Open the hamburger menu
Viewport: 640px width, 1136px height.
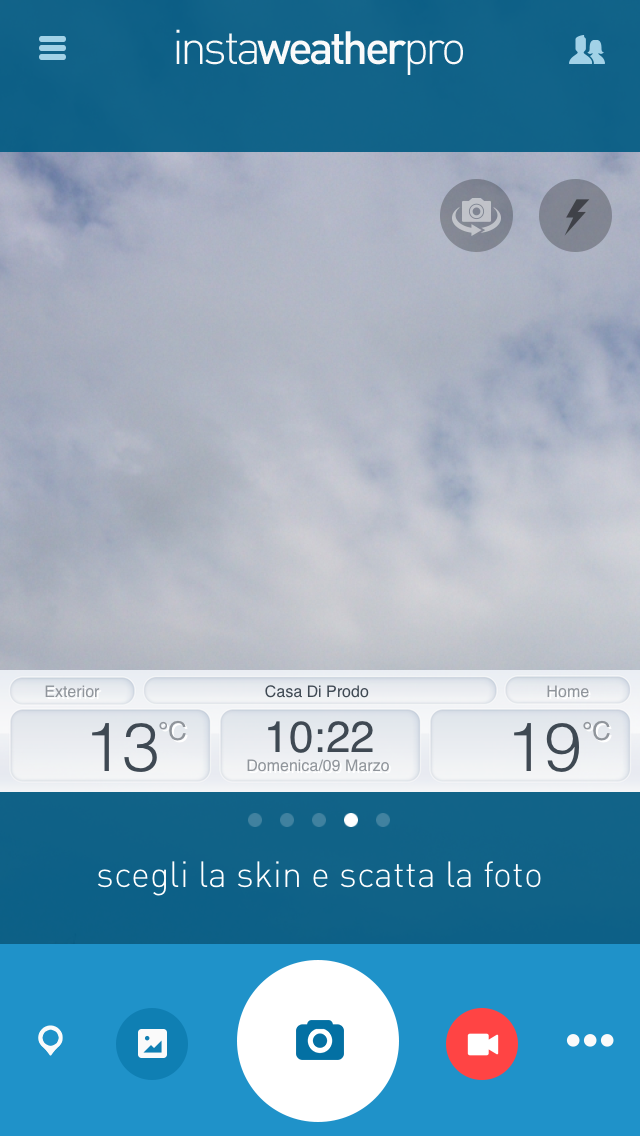pos(52,48)
